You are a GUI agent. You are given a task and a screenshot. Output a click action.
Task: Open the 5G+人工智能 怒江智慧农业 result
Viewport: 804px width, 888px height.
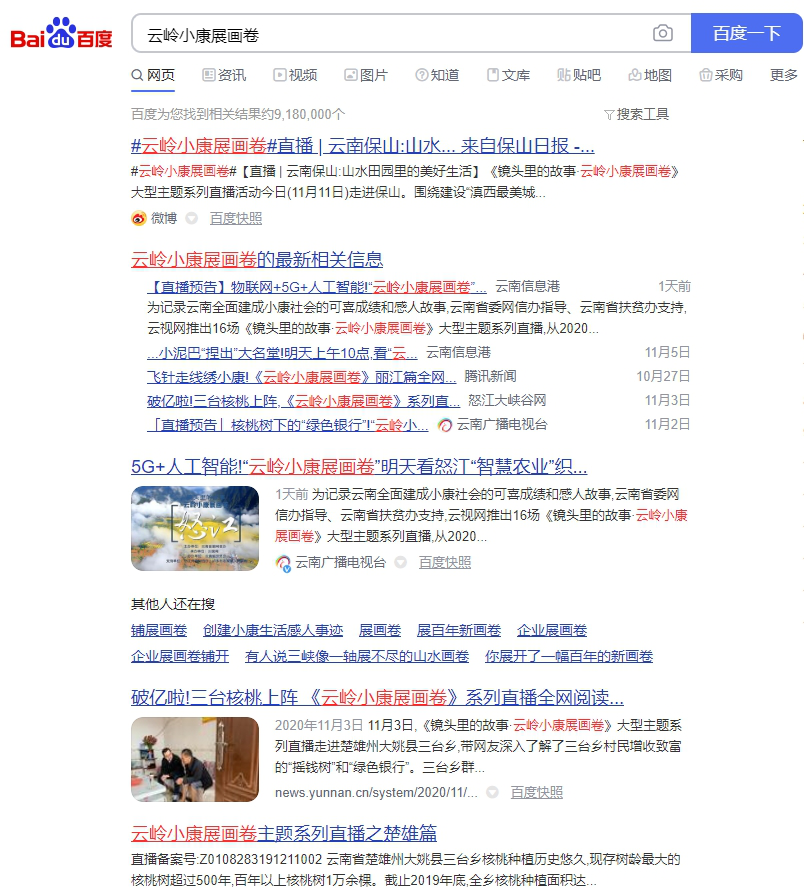(359, 467)
